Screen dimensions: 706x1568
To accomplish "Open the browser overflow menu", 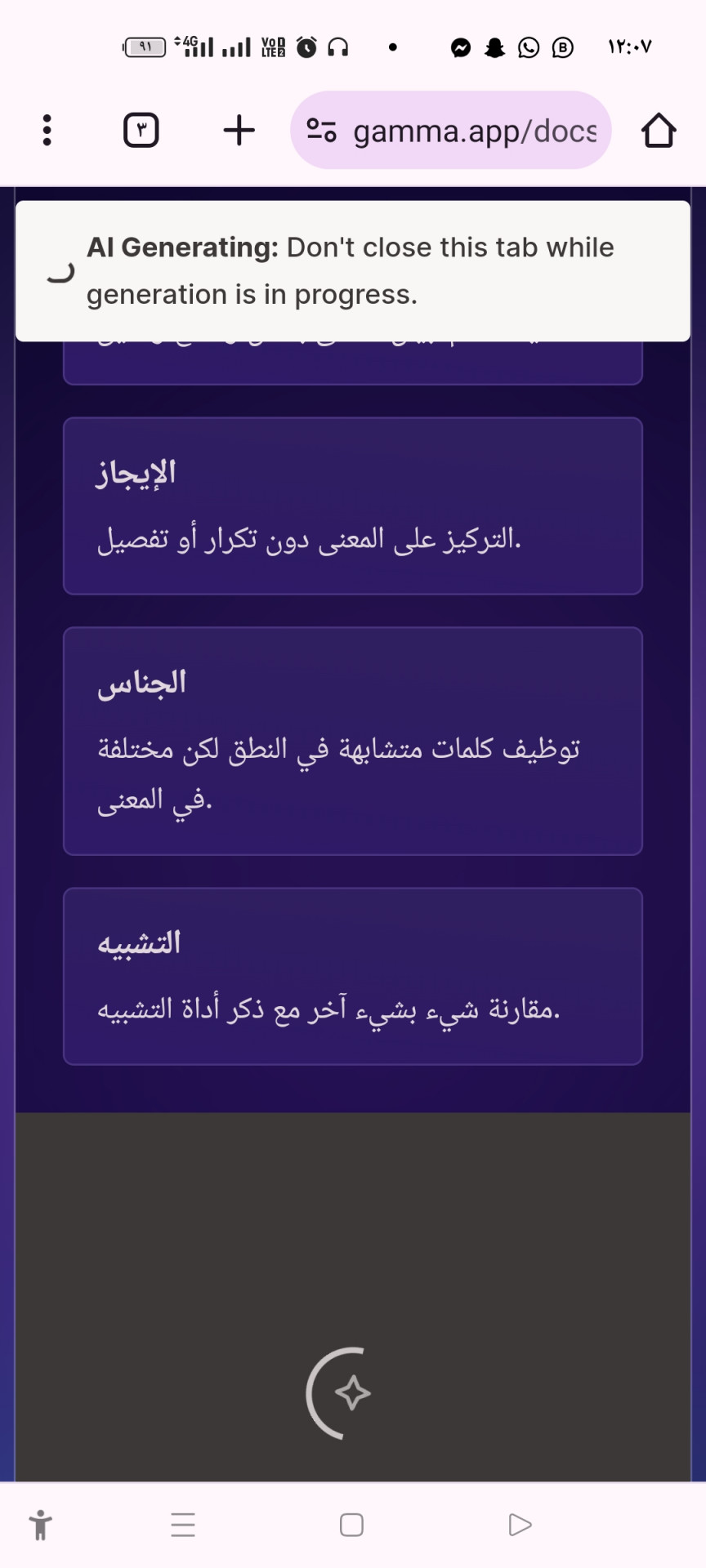I will [x=47, y=131].
